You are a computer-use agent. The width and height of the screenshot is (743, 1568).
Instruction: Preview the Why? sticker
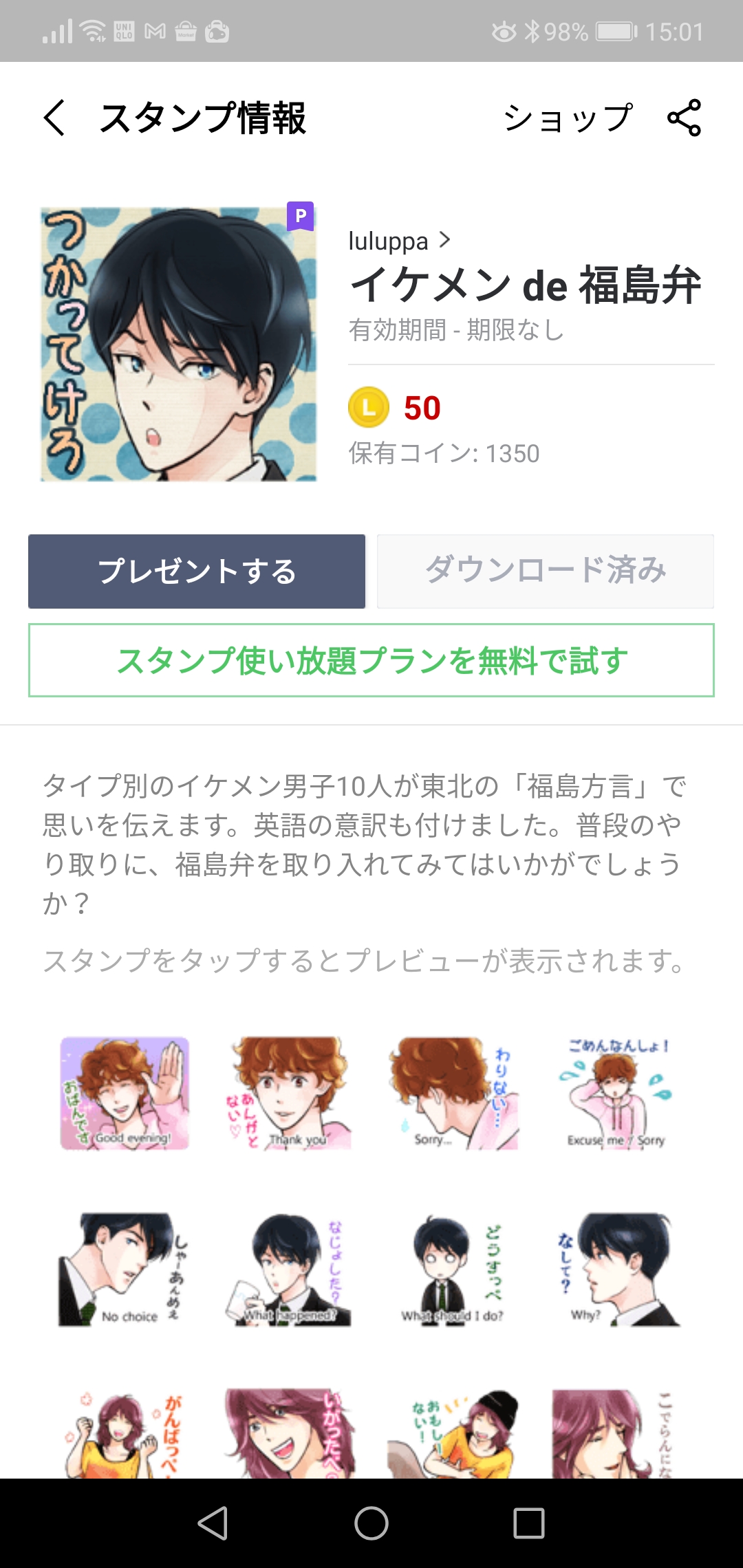(x=616, y=1269)
